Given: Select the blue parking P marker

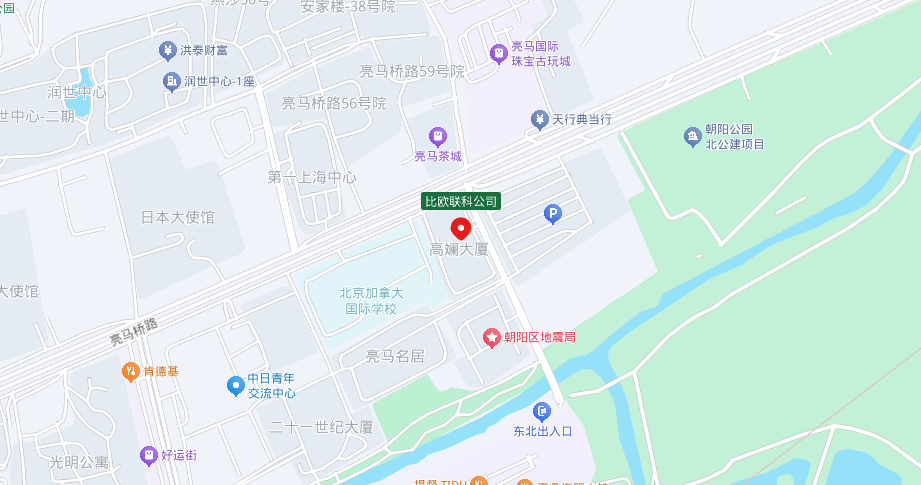Looking at the screenshot, I should coord(551,213).
